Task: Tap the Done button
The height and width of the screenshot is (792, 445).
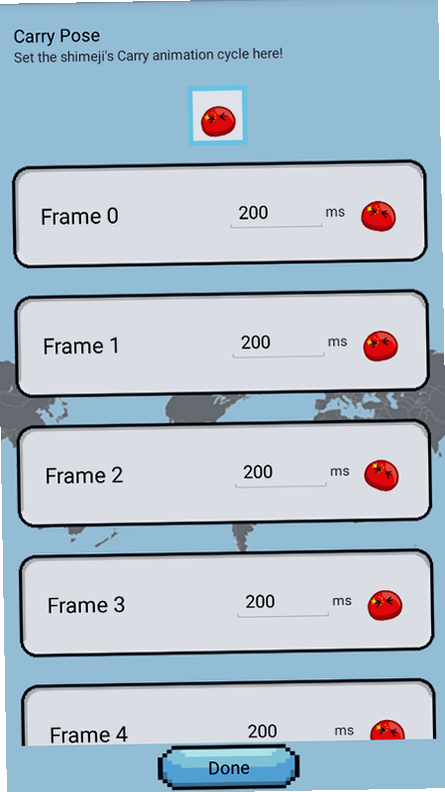Action: click(x=229, y=767)
